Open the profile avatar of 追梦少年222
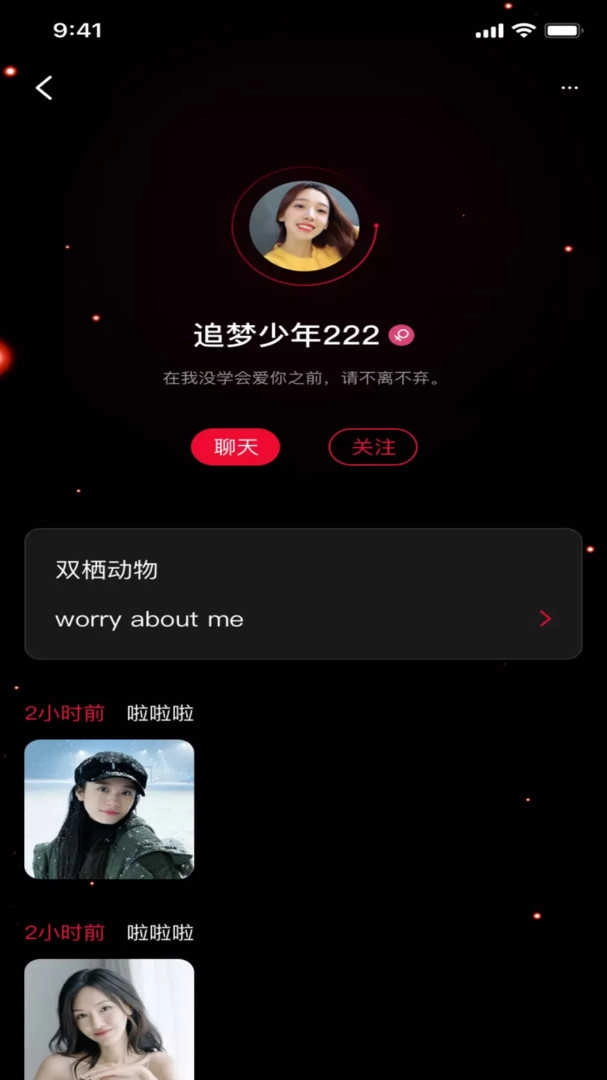607x1080 pixels. 304,226
